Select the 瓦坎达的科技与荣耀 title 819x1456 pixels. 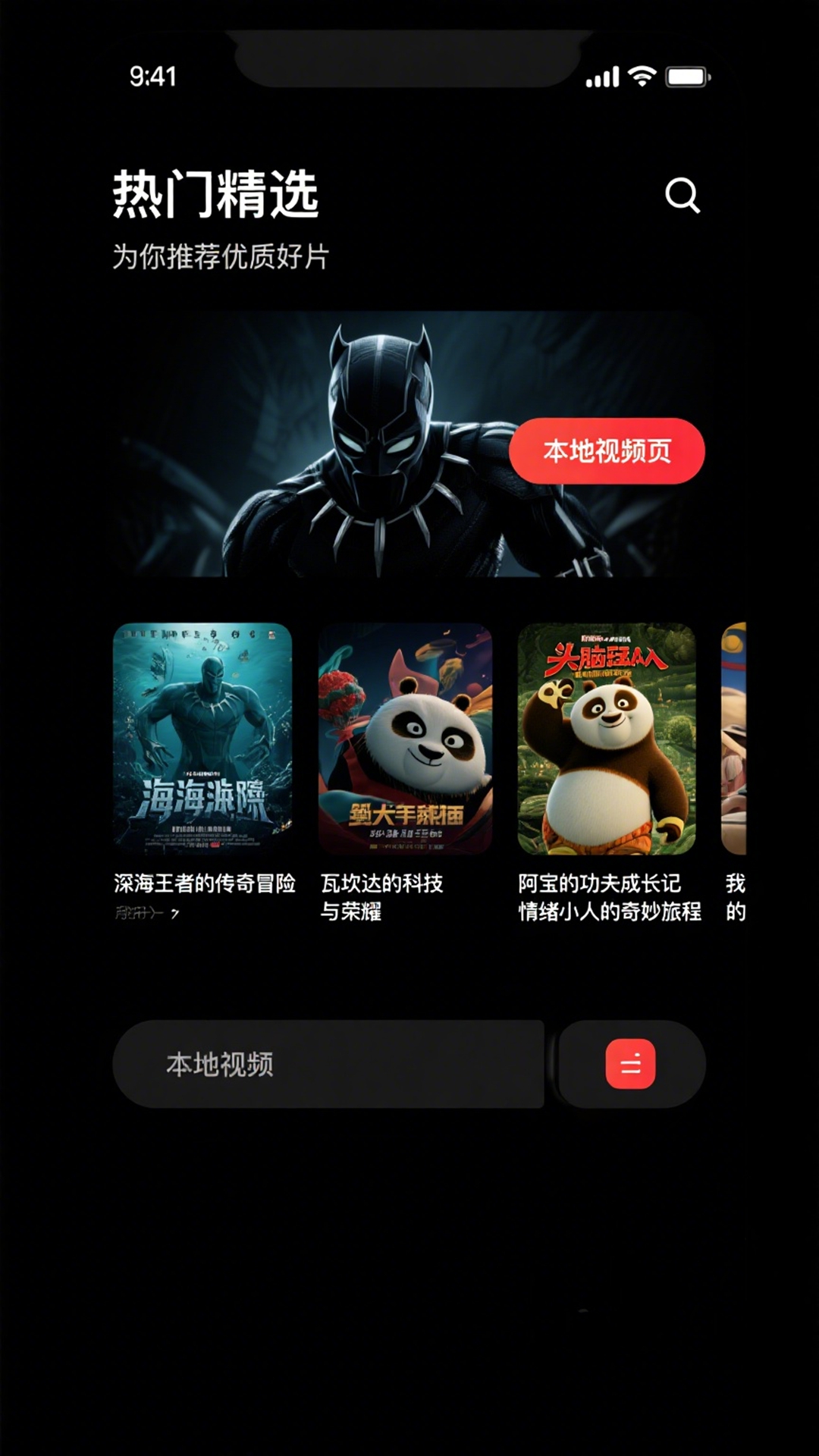(385, 899)
